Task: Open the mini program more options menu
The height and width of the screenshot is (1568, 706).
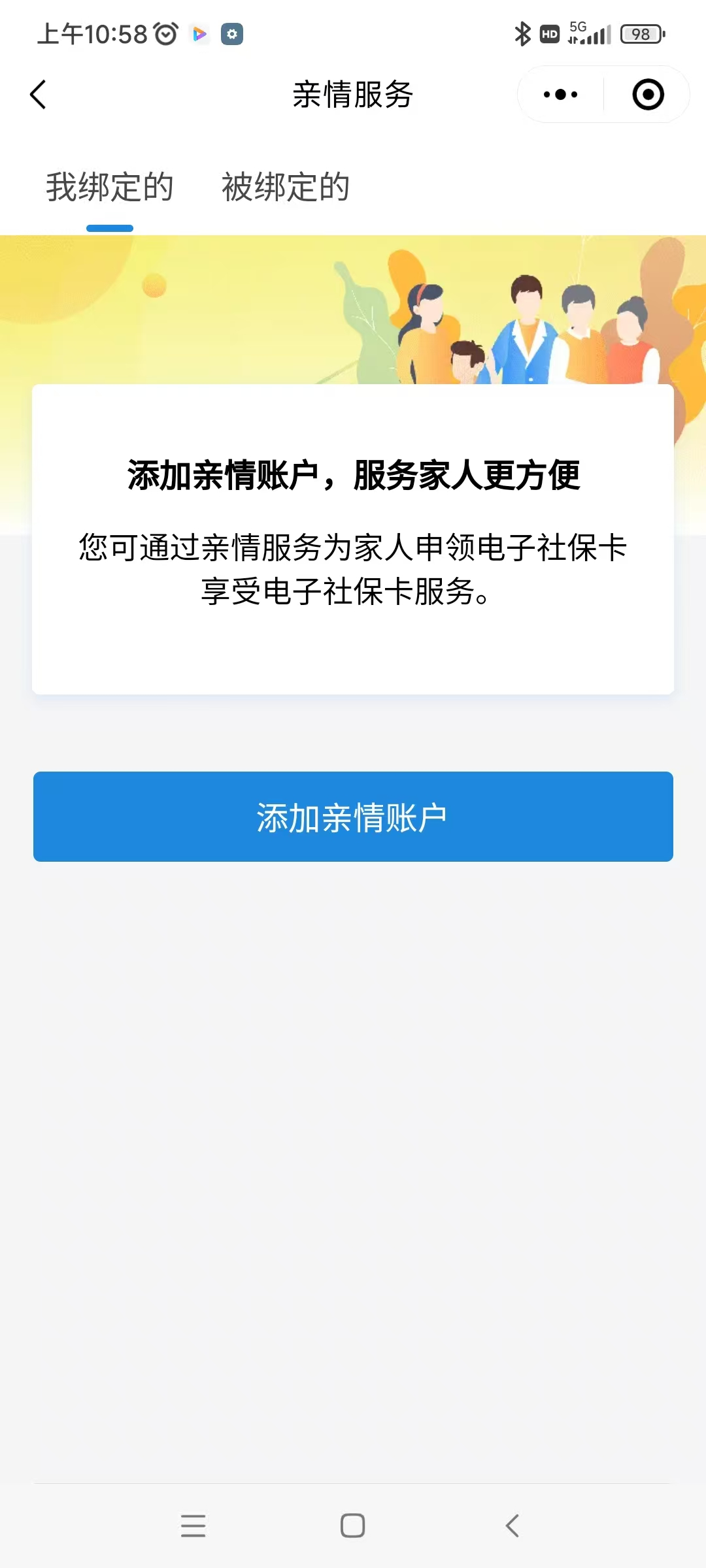Action: click(x=561, y=95)
